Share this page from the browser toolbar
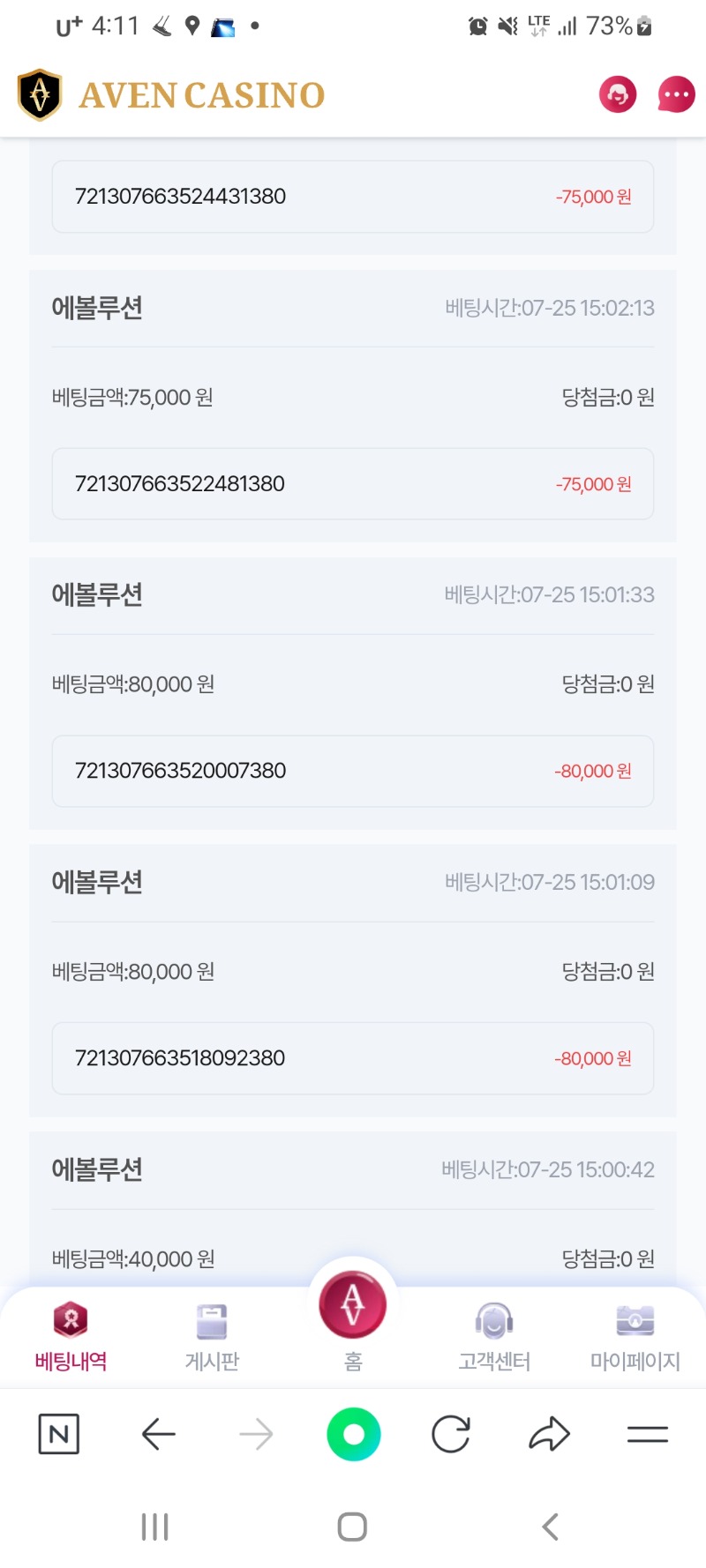Image resolution: width=706 pixels, height=1568 pixels. pyautogui.click(x=549, y=1434)
